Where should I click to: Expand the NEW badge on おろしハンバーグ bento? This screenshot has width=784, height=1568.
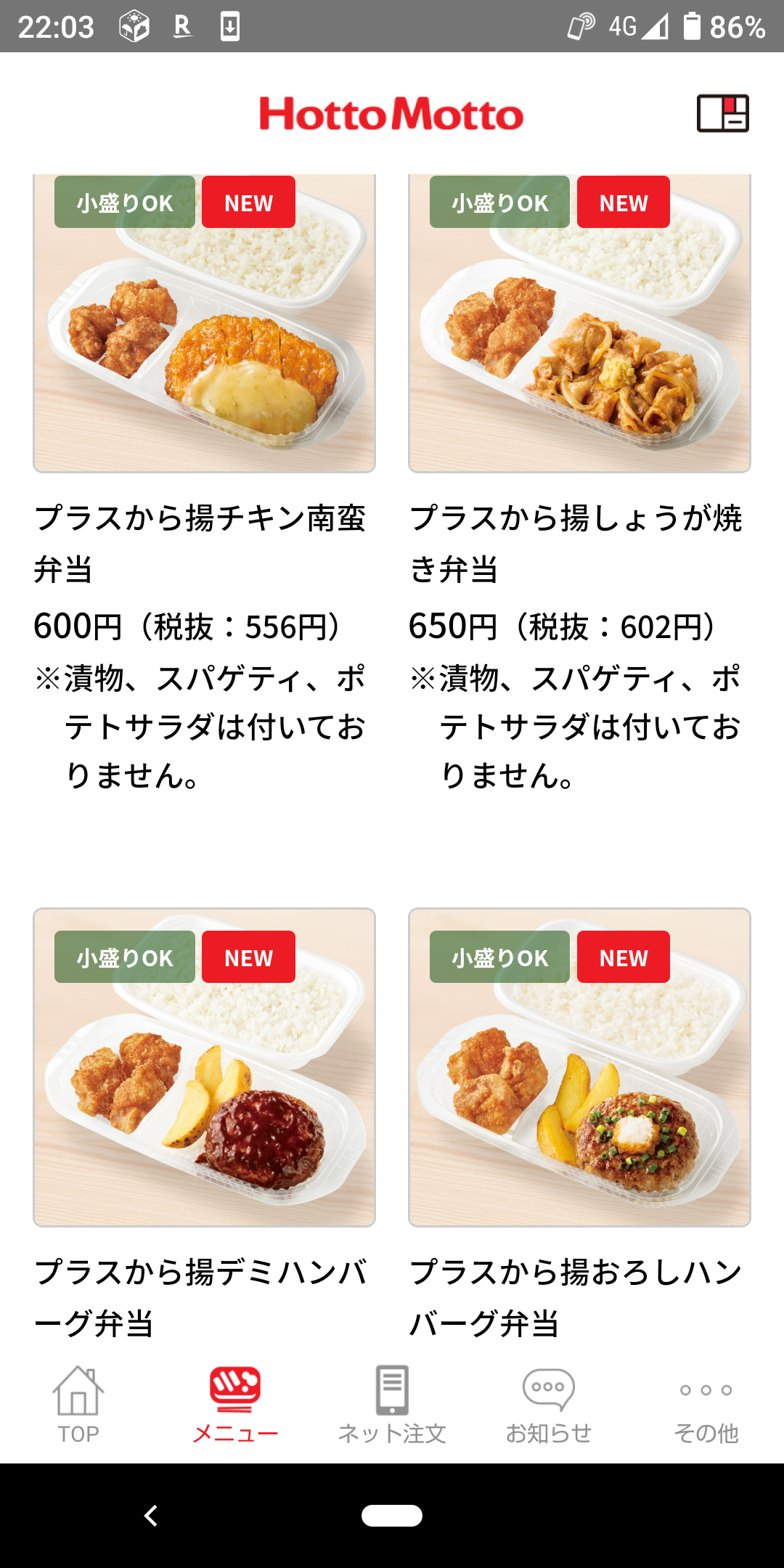[623, 957]
